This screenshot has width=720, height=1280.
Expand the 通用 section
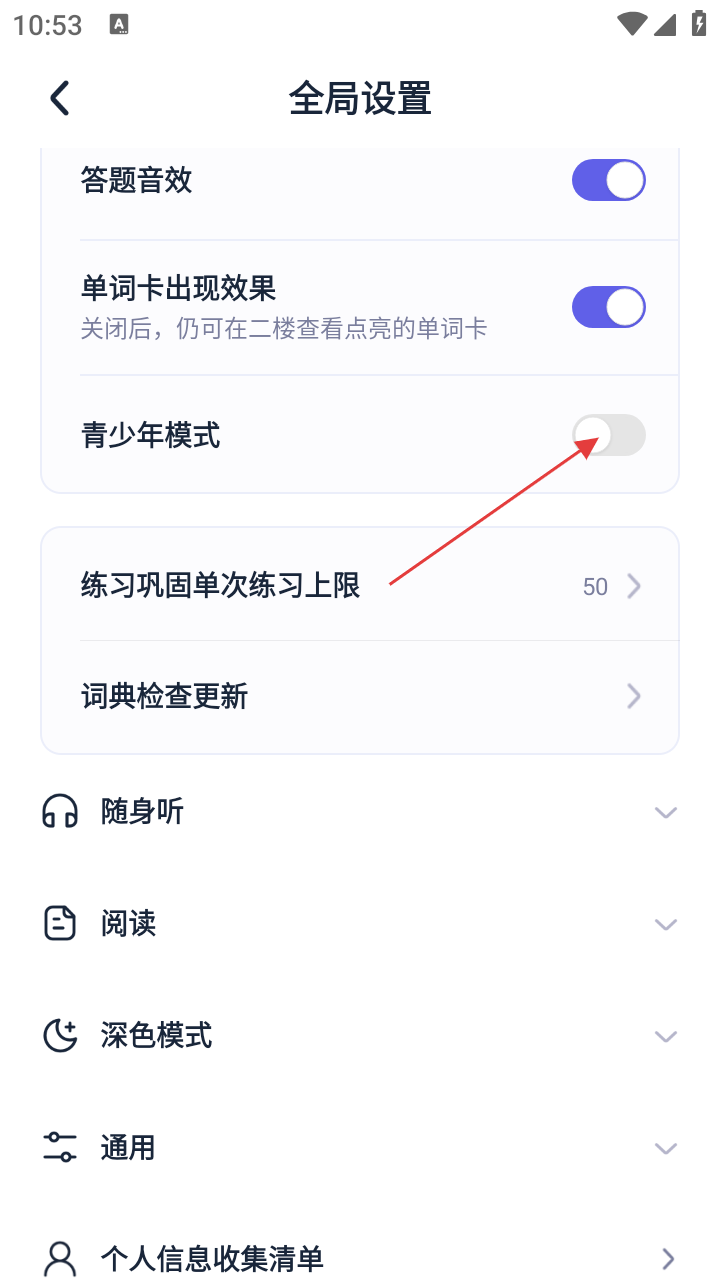[x=360, y=1148]
